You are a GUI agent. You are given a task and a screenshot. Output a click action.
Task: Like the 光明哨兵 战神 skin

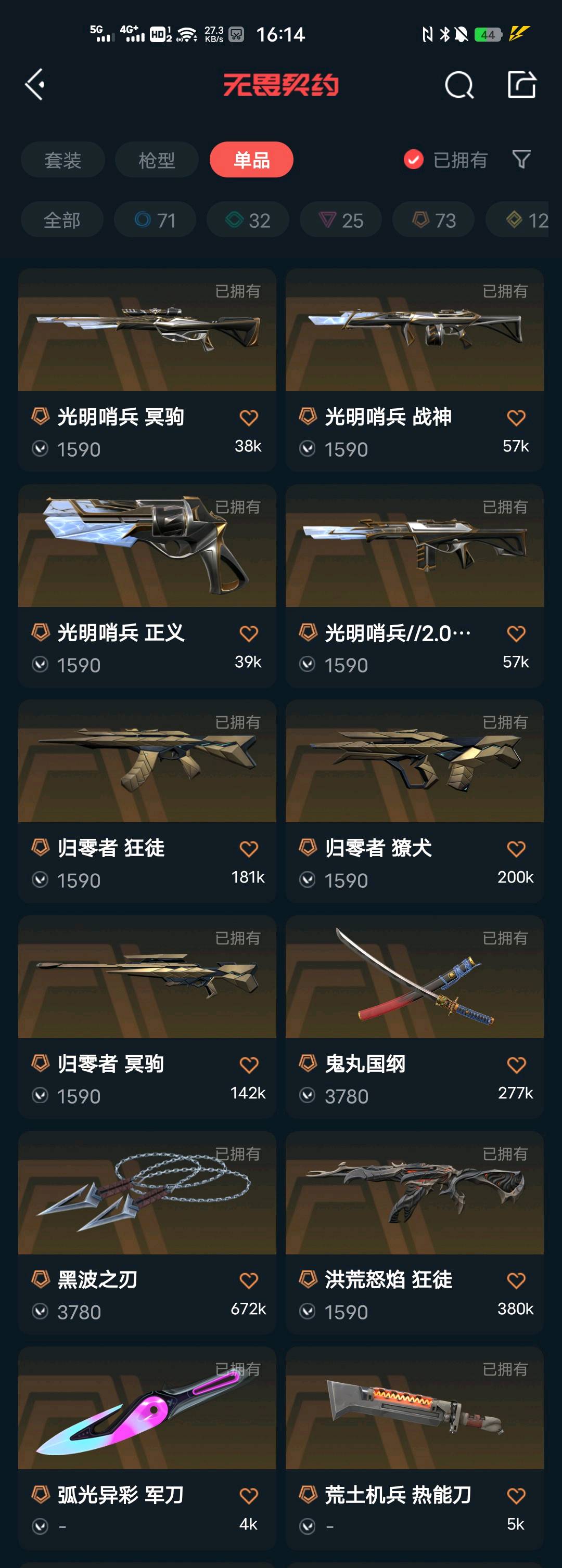516,418
